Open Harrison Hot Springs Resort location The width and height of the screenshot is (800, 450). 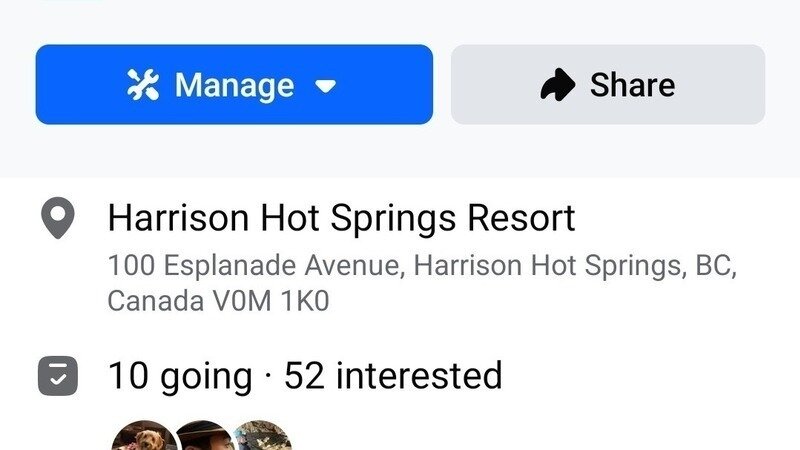click(341, 218)
